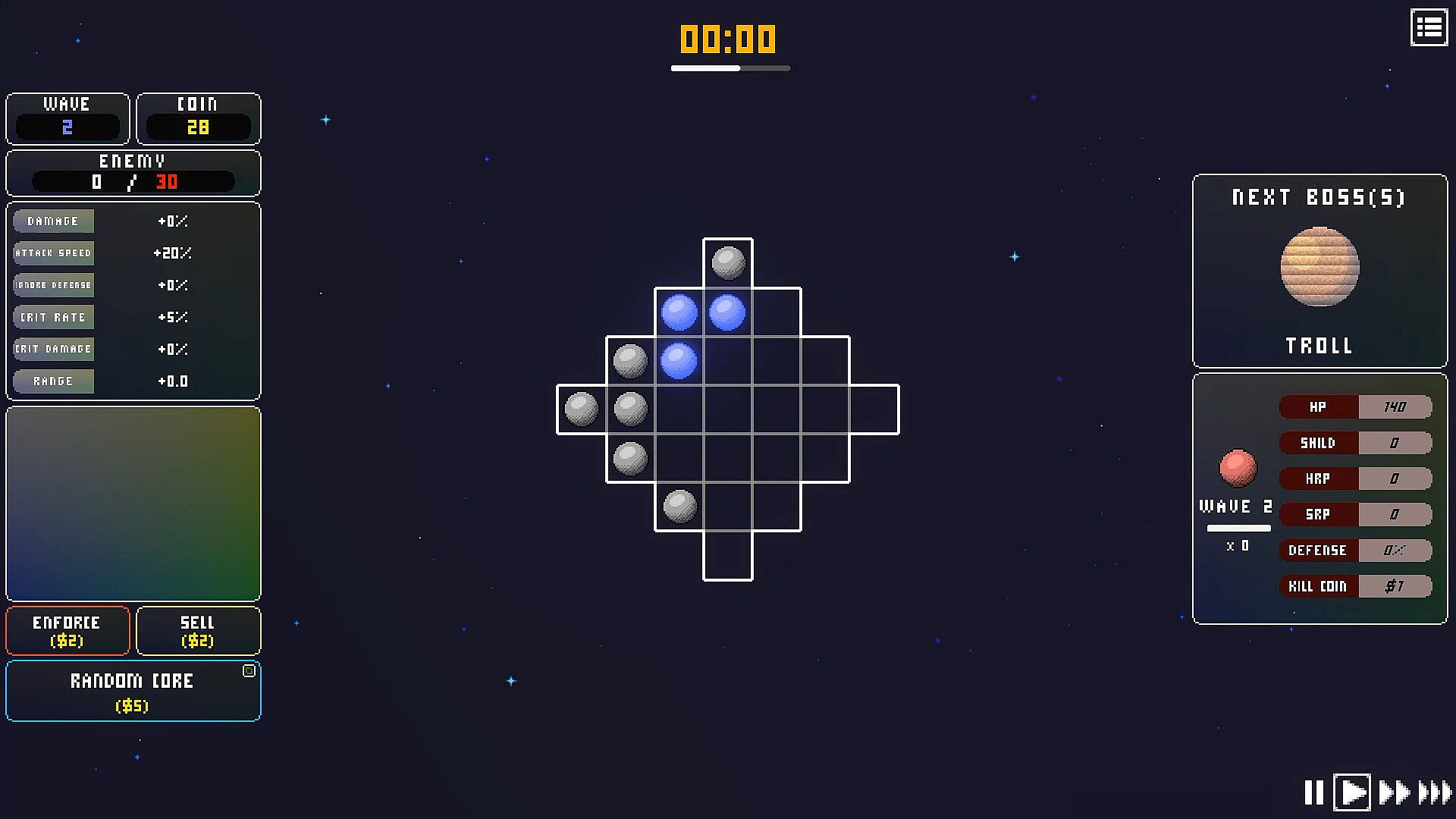Set double fast-forward speed
The width and height of the screenshot is (1456, 819).
click(1394, 792)
